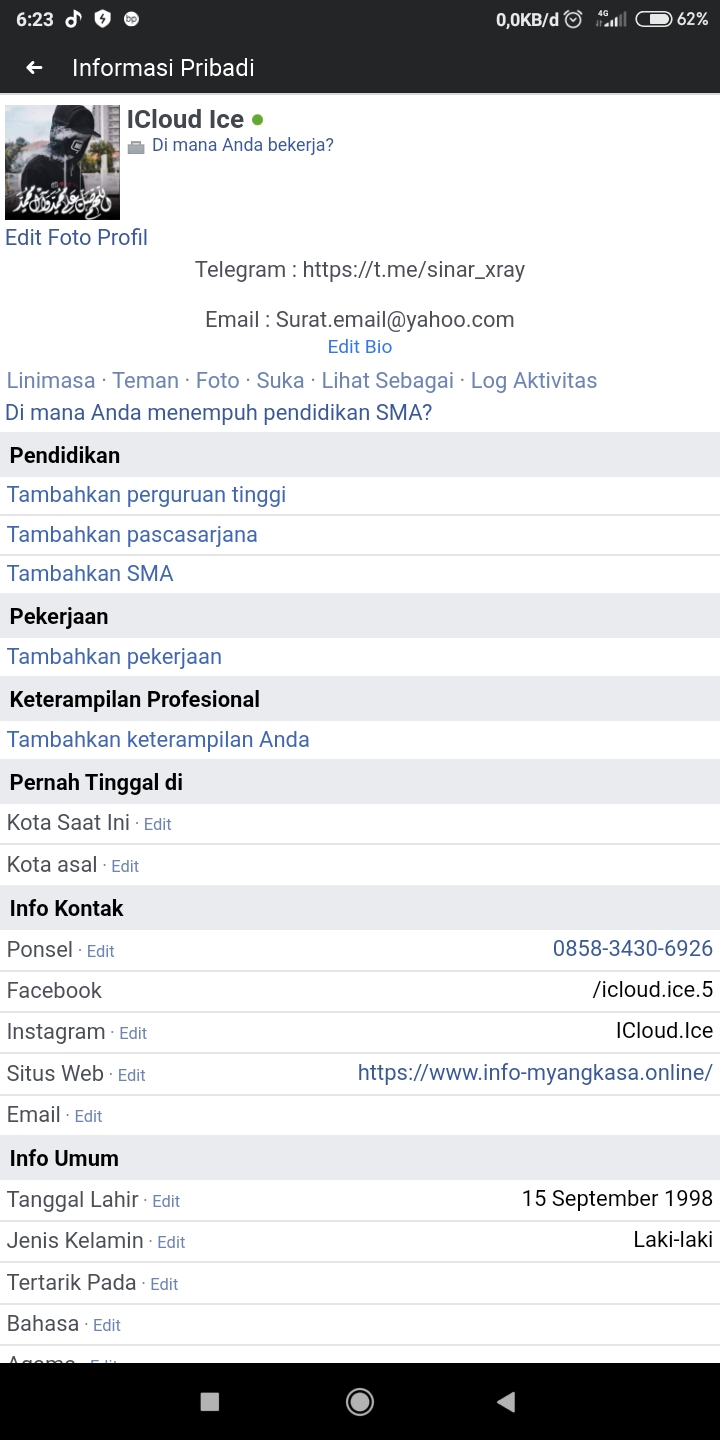The width and height of the screenshot is (720, 1440).
Task: Edit the Ponsel number
Action: pos(100,952)
